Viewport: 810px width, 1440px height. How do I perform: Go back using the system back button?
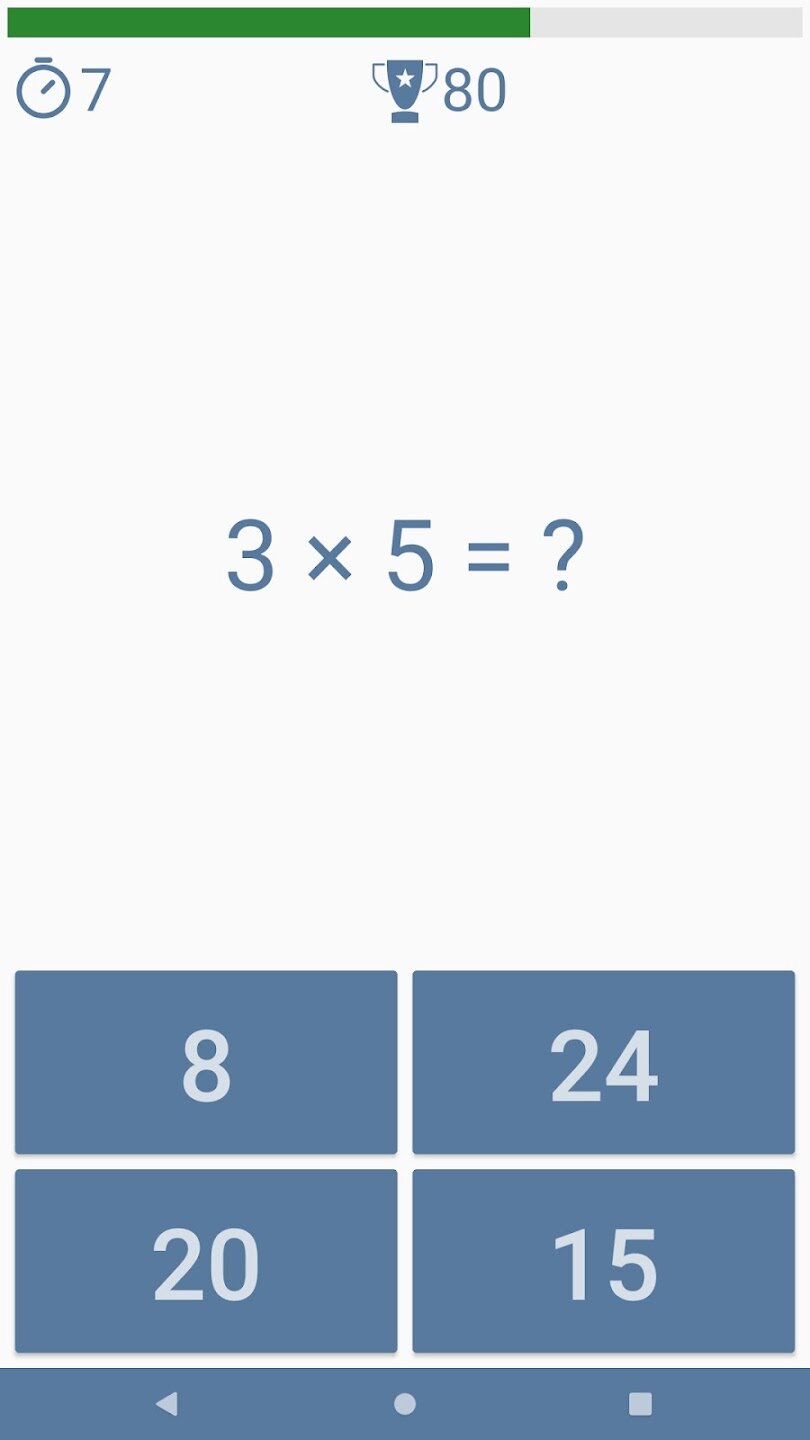click(x=167, y=1404)
